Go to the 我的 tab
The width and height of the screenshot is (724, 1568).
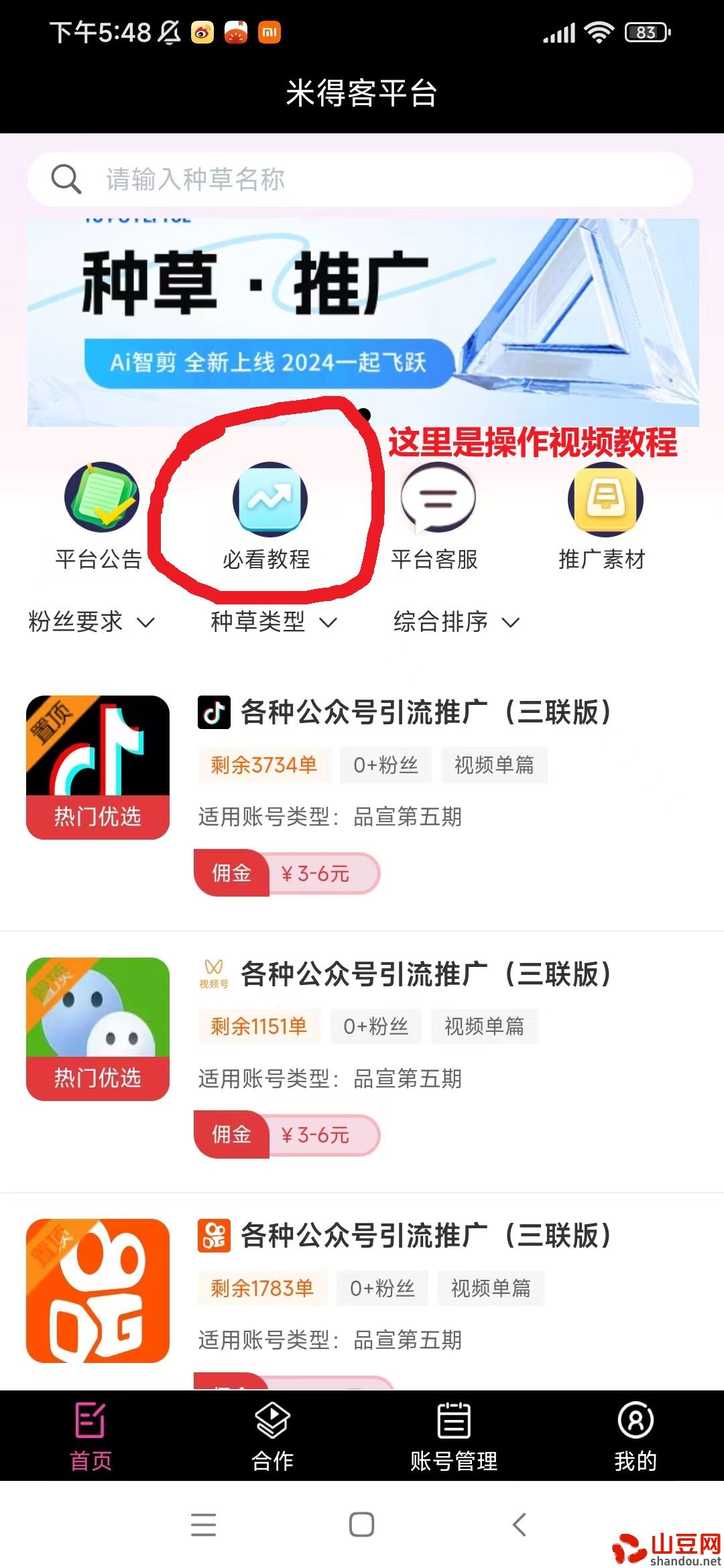click(635, 1436)
